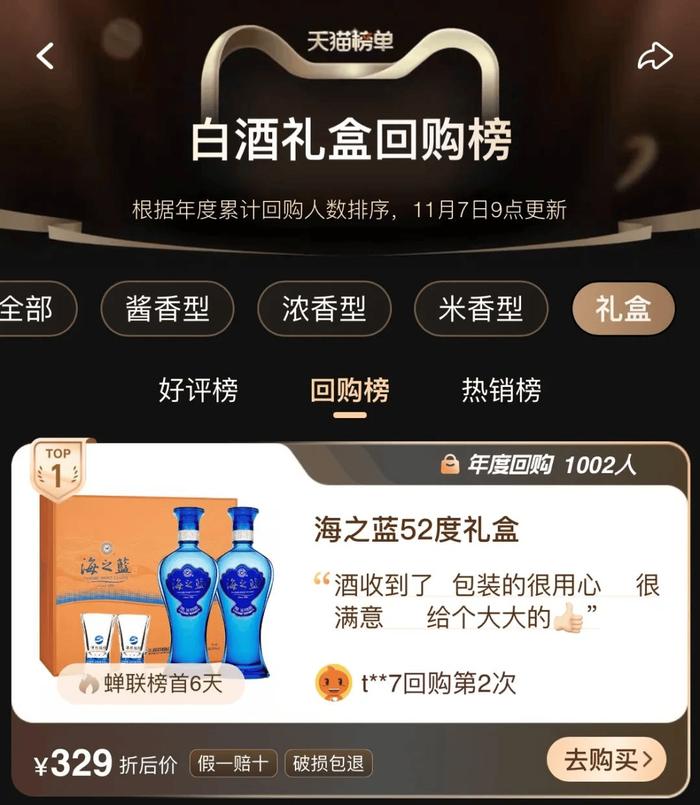Switch to the 热销榜 tab
The image size is (700, 805).
tap(501, 390)
